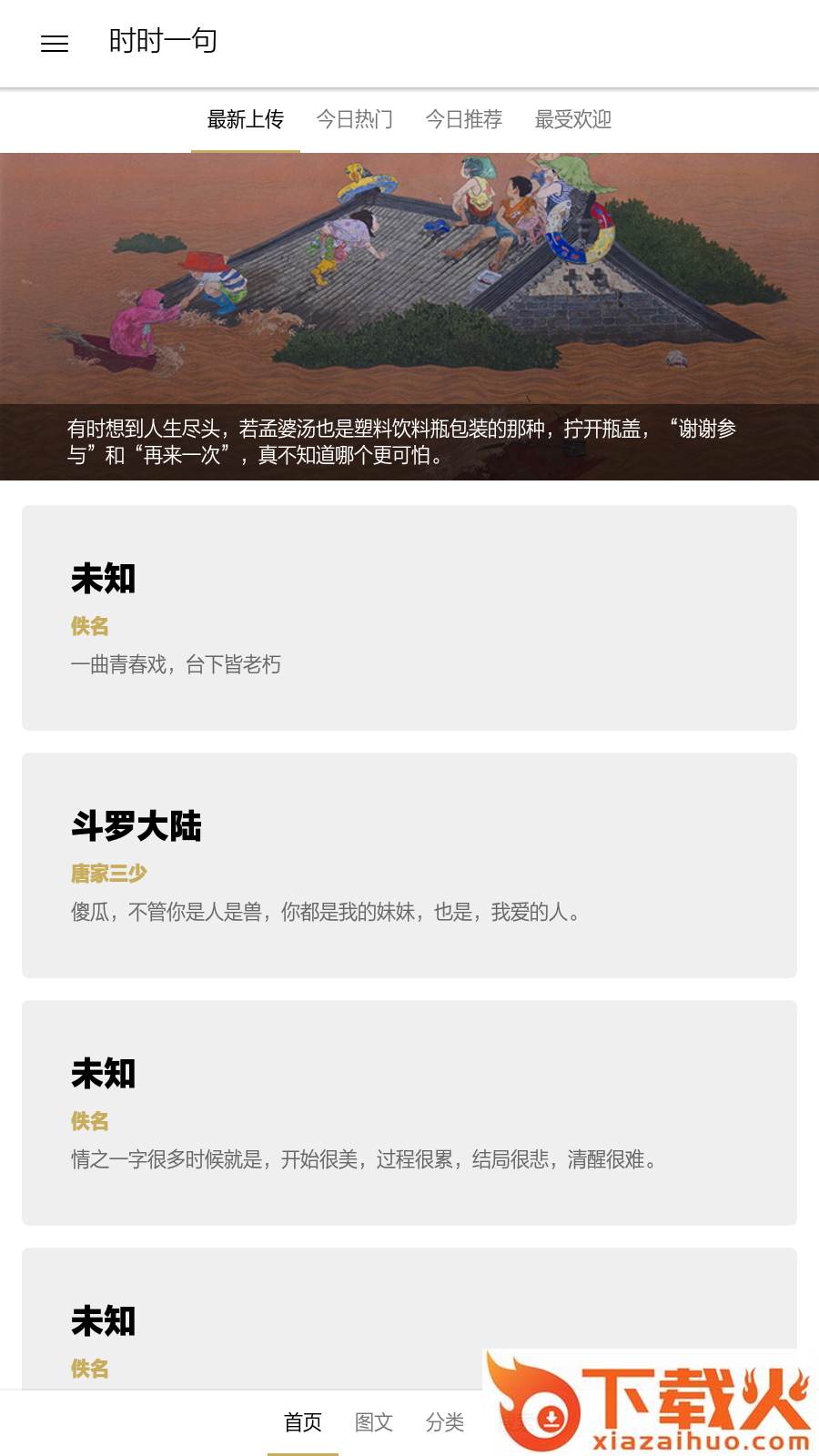
Task: Go to the 分类 bottom tab
Action: [445, 1422]
